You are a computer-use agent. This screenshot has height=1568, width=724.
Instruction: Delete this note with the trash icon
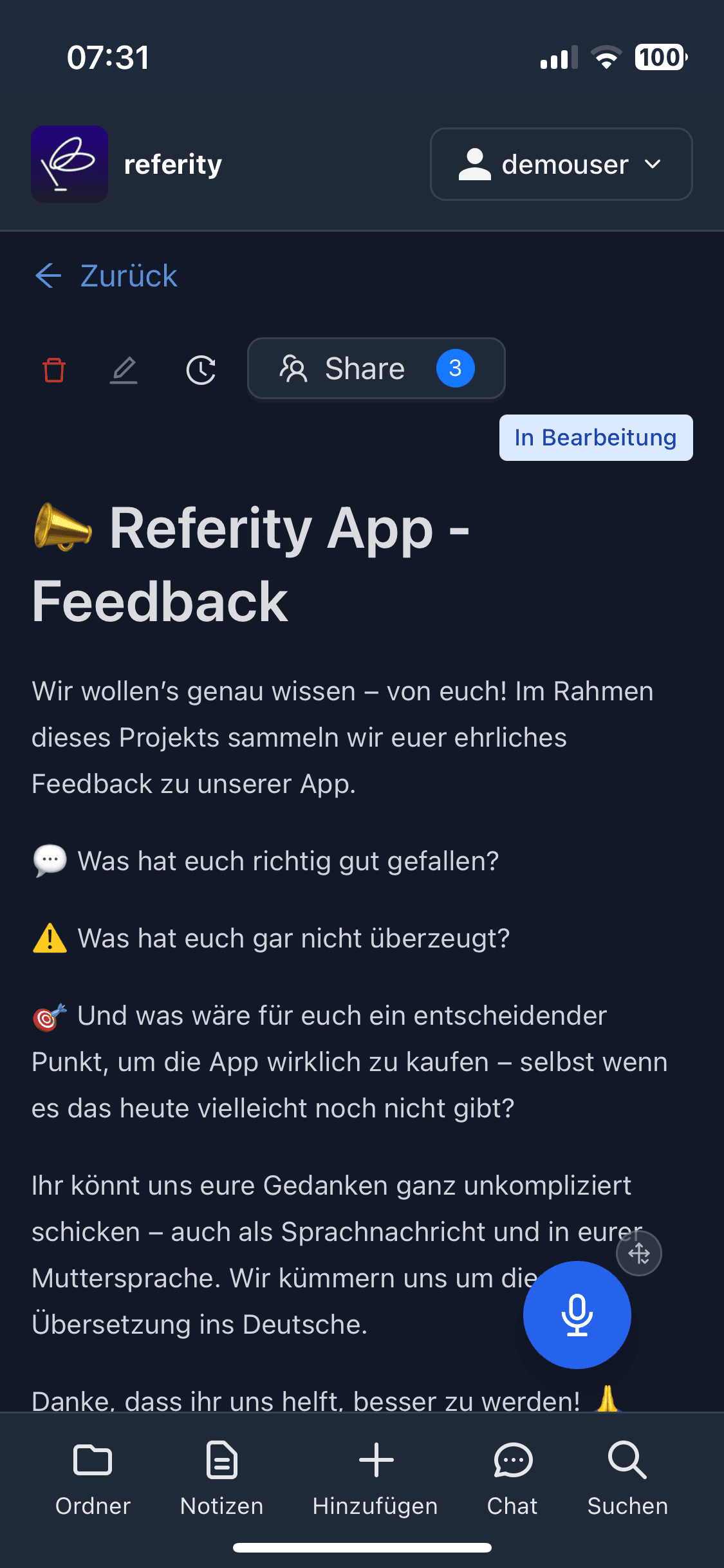54,370
